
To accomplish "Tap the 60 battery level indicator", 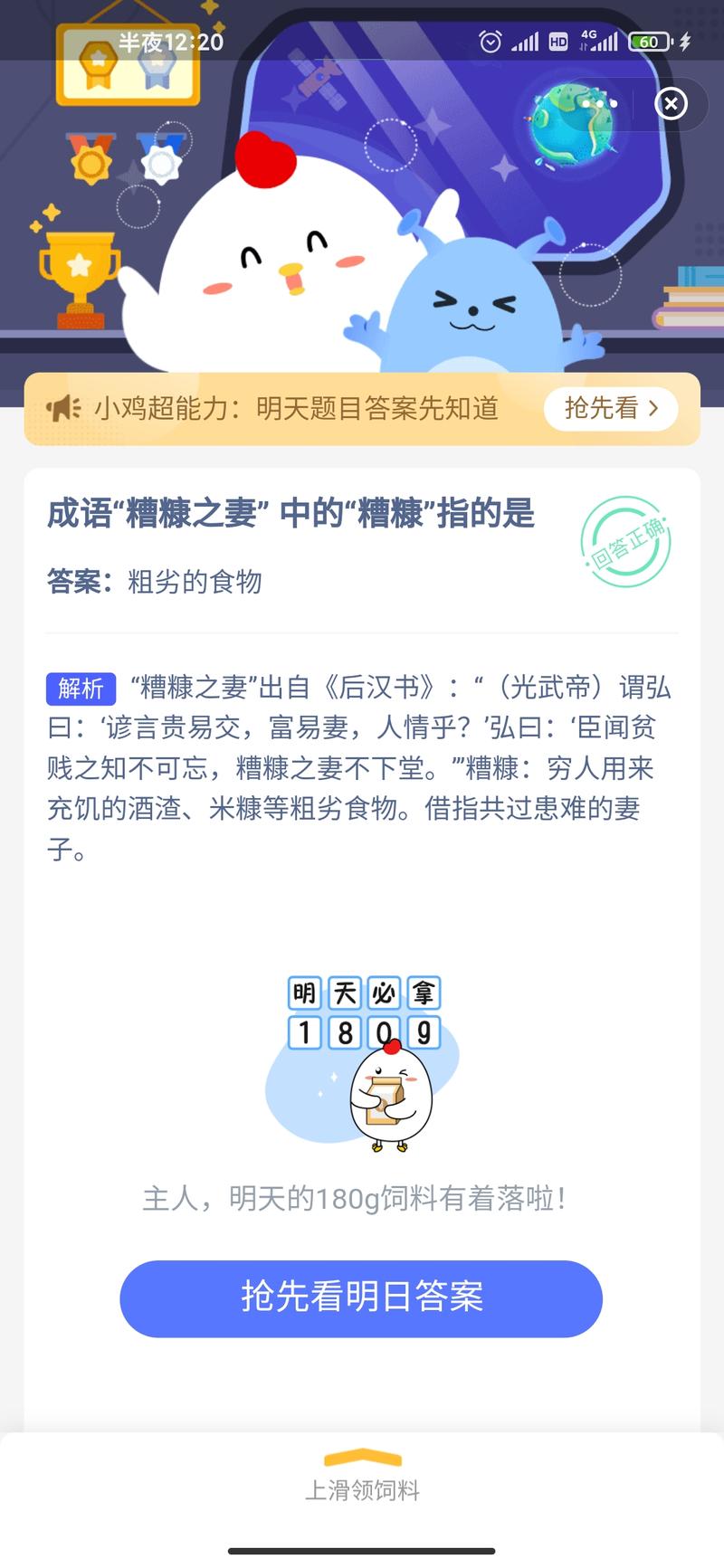I will [649, 42].
